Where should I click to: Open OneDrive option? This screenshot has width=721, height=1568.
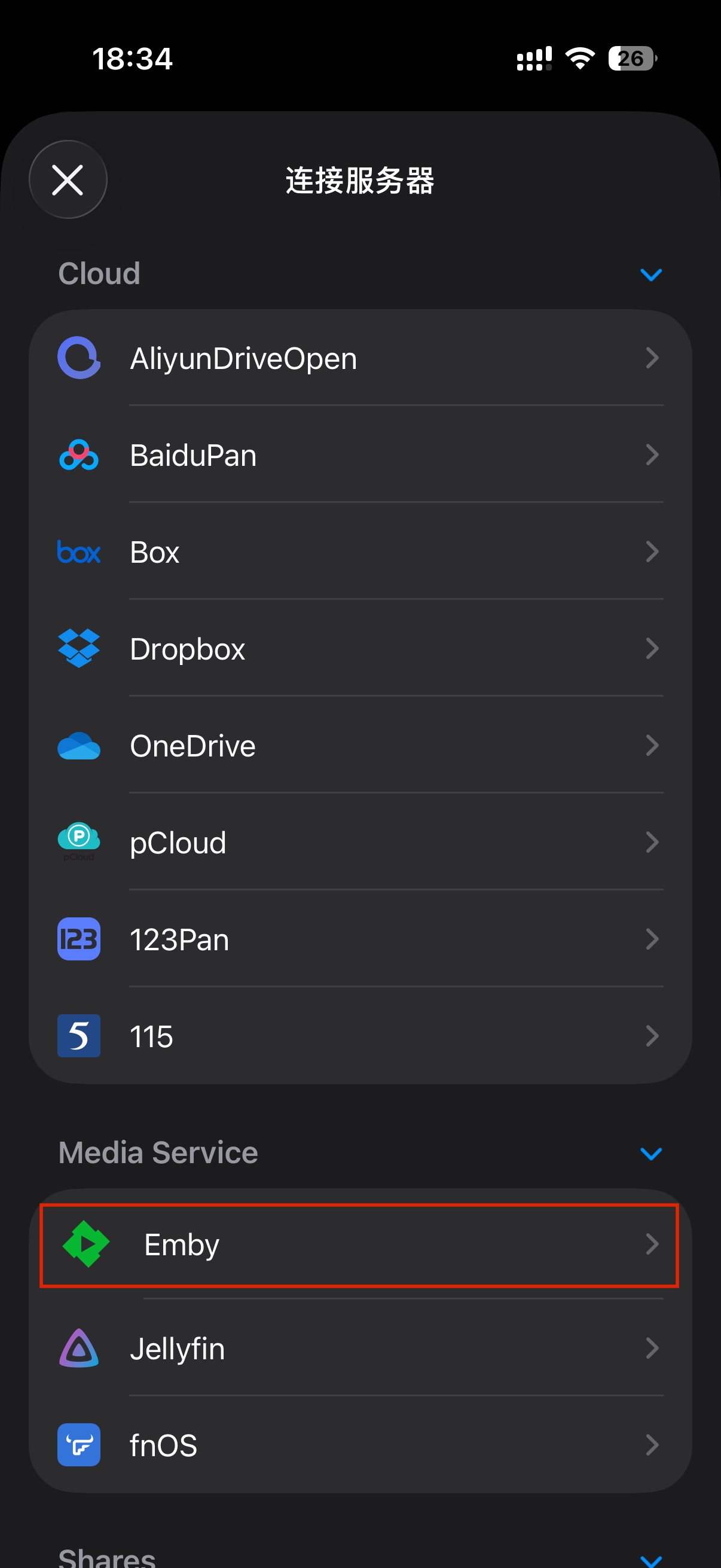(x=359, y=745)
